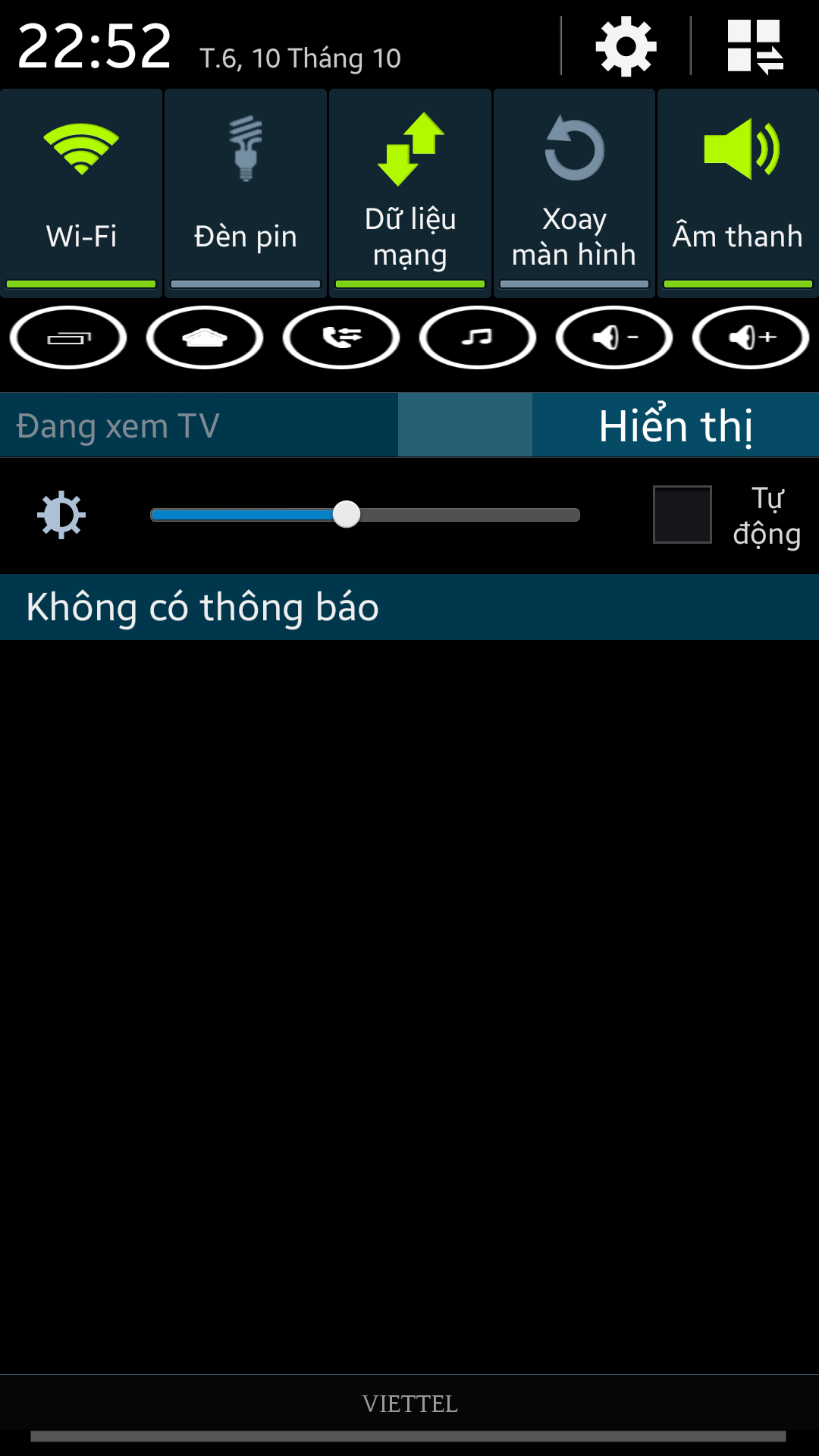
Task: Toggle the Âm thanh sound mode
Action: [x=738, y=193]
